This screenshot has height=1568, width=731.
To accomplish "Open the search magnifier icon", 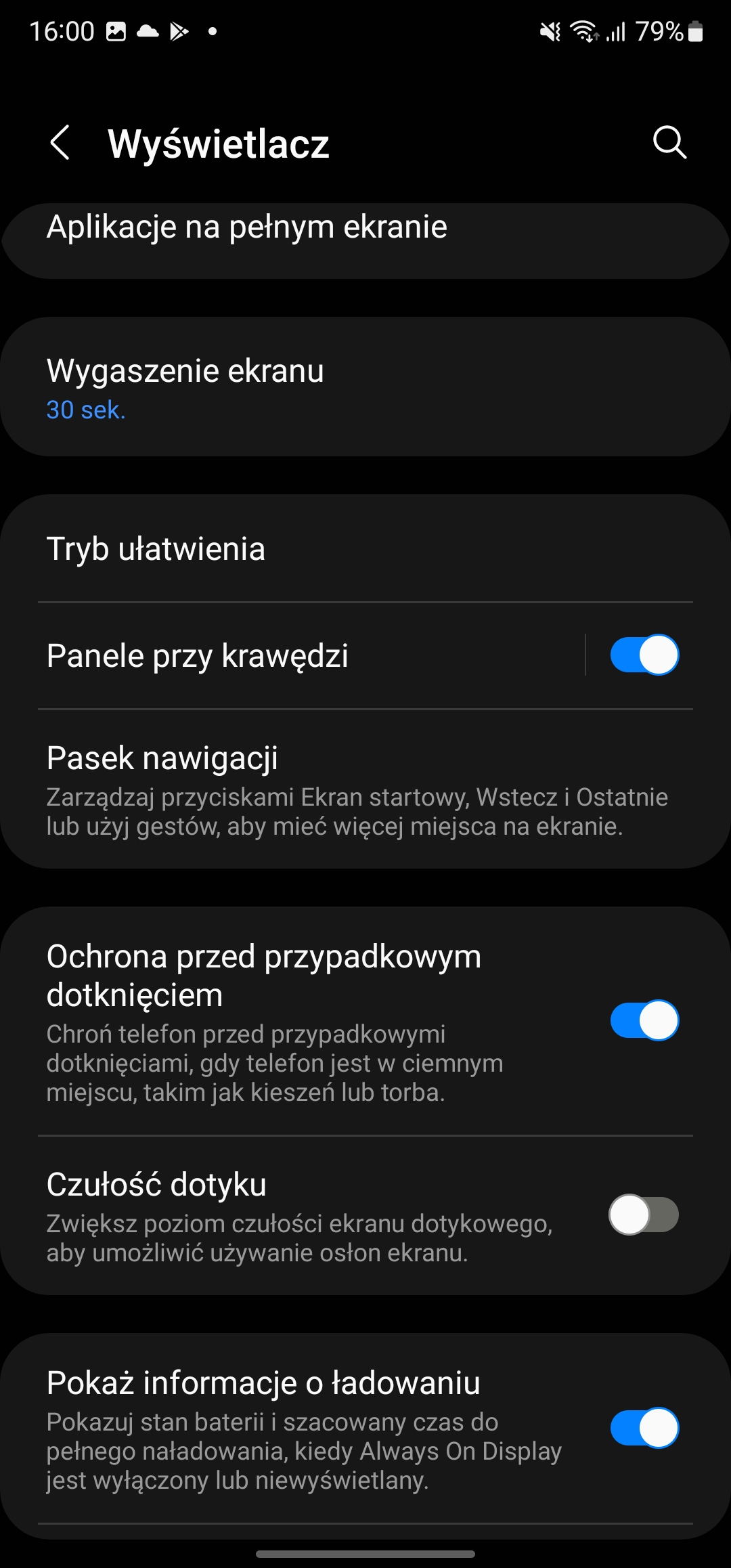I will (x=669, y=142).
